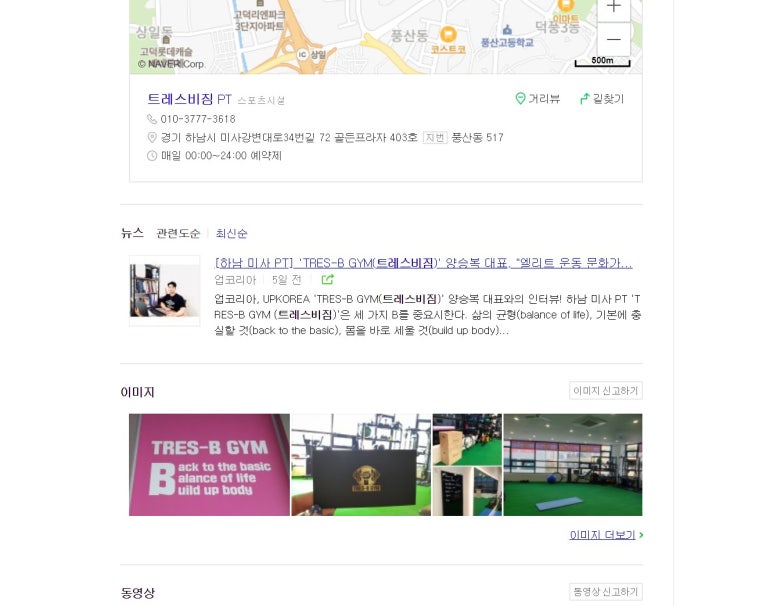Zoom in on the map
Screen dimensions: 773x606
tap(613, 7)
